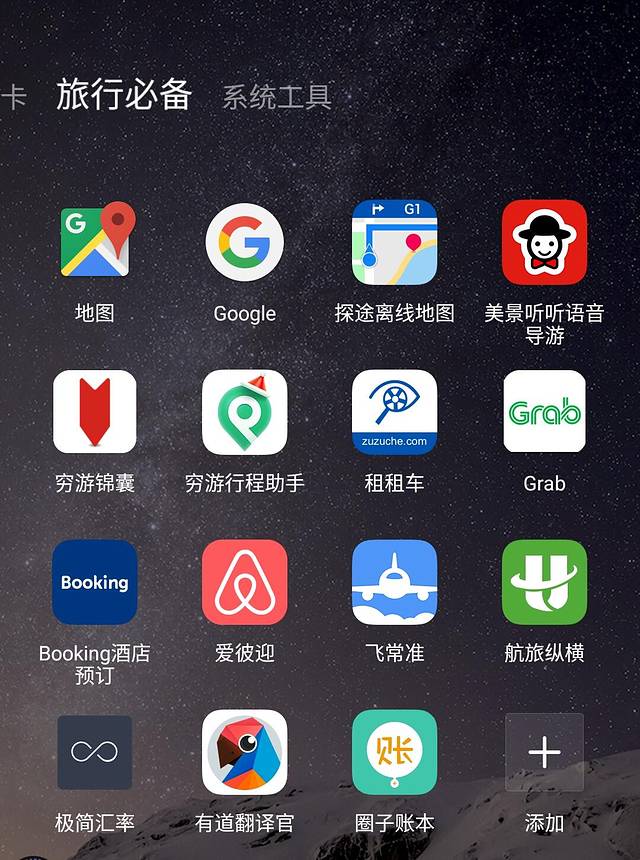640x860 pixels.
Task: Open the 穷游锦囊 app
Action: click(95, 412)
